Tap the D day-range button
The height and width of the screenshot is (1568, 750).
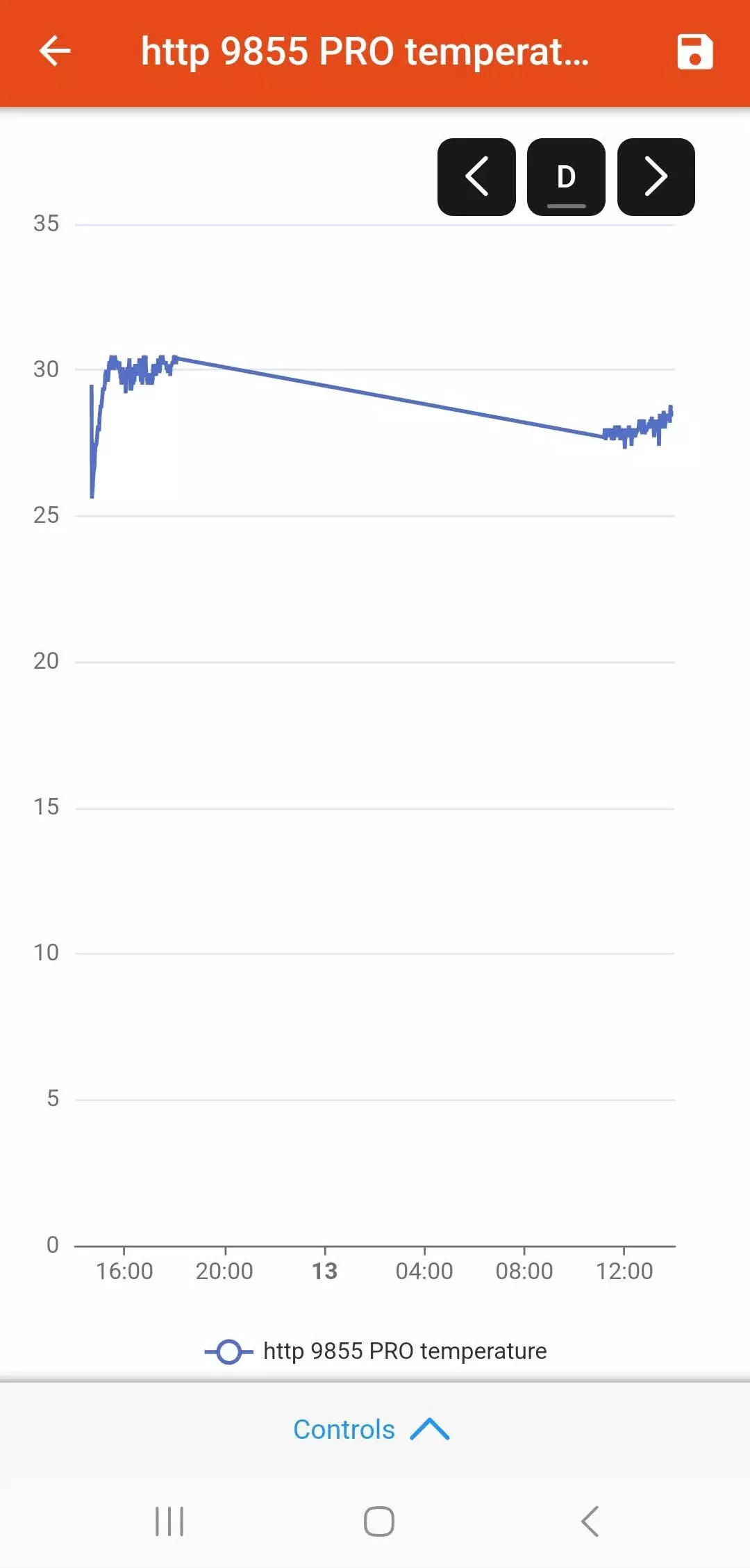(x=566, y=177)
